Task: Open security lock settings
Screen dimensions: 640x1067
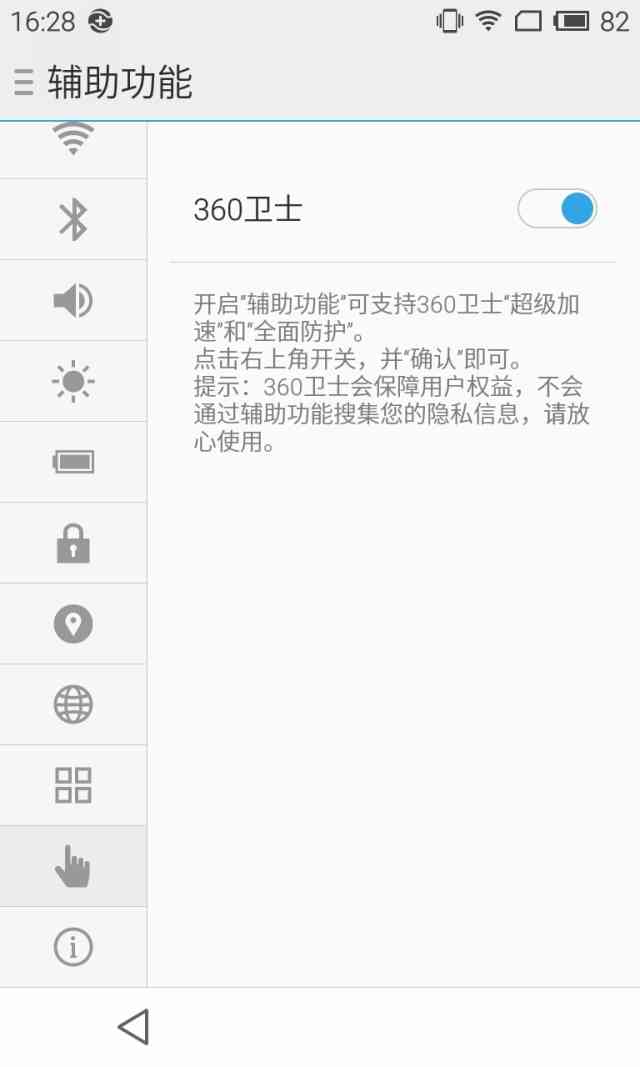Action: (73, 543)
